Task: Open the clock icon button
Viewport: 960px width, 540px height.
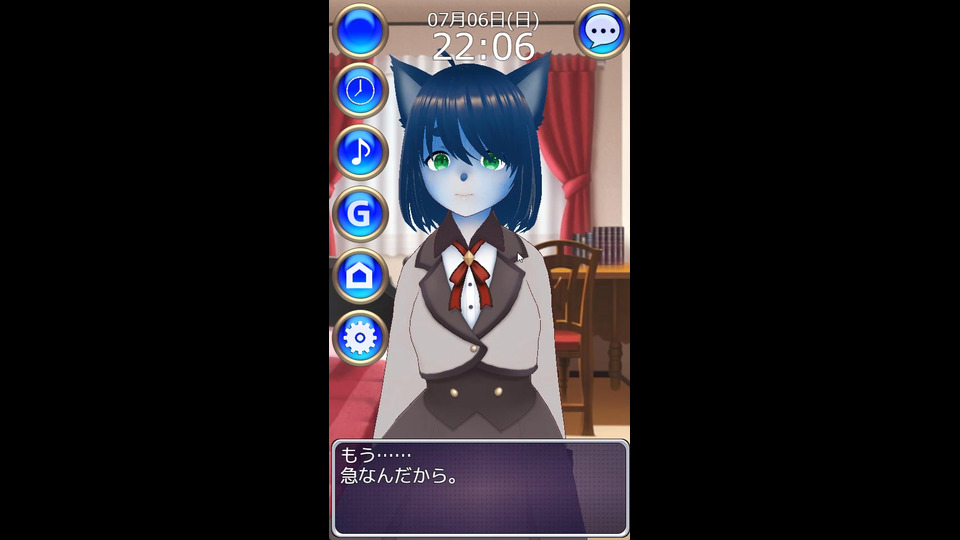Action: 360,92
